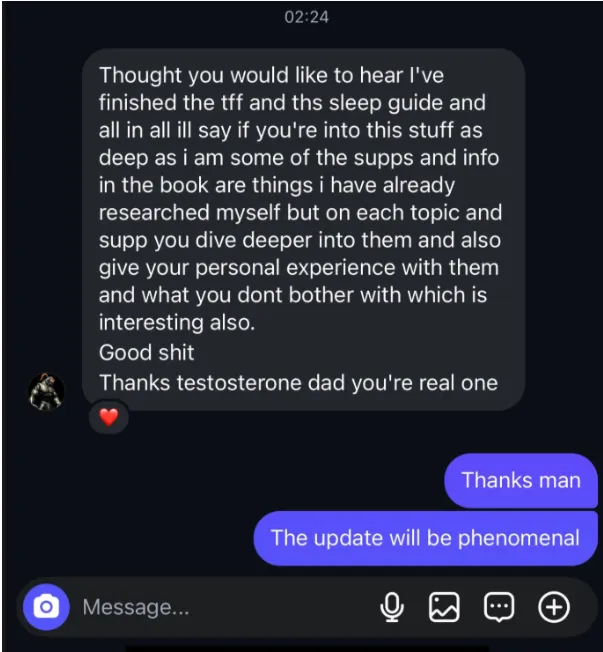Record a voice message with the microphone

point(393,607)
